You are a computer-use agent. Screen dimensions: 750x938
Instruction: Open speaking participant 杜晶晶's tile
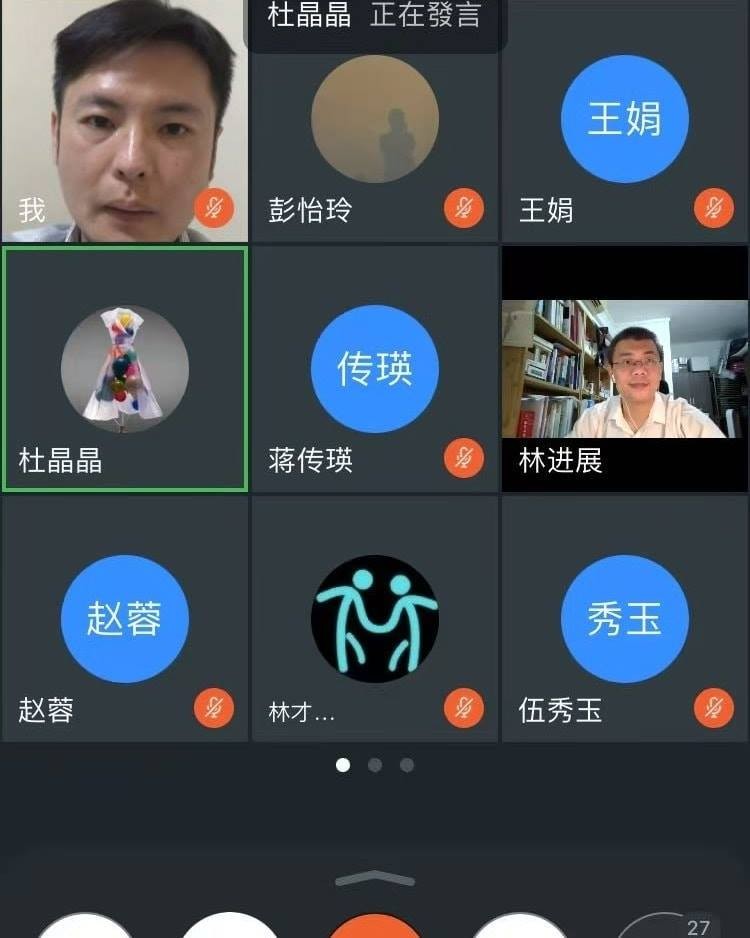coord(124,368)
